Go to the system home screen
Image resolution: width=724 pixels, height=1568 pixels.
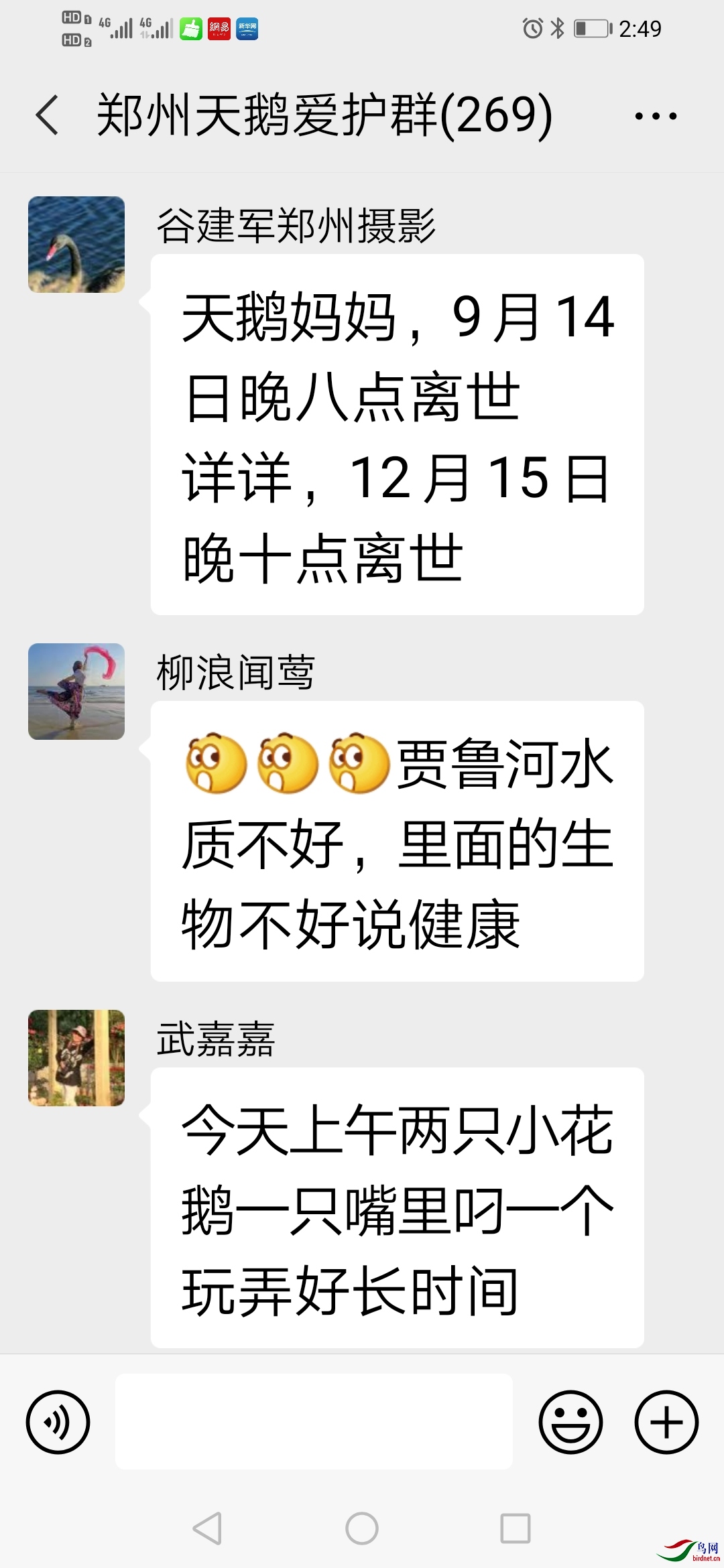[362, 1528]
